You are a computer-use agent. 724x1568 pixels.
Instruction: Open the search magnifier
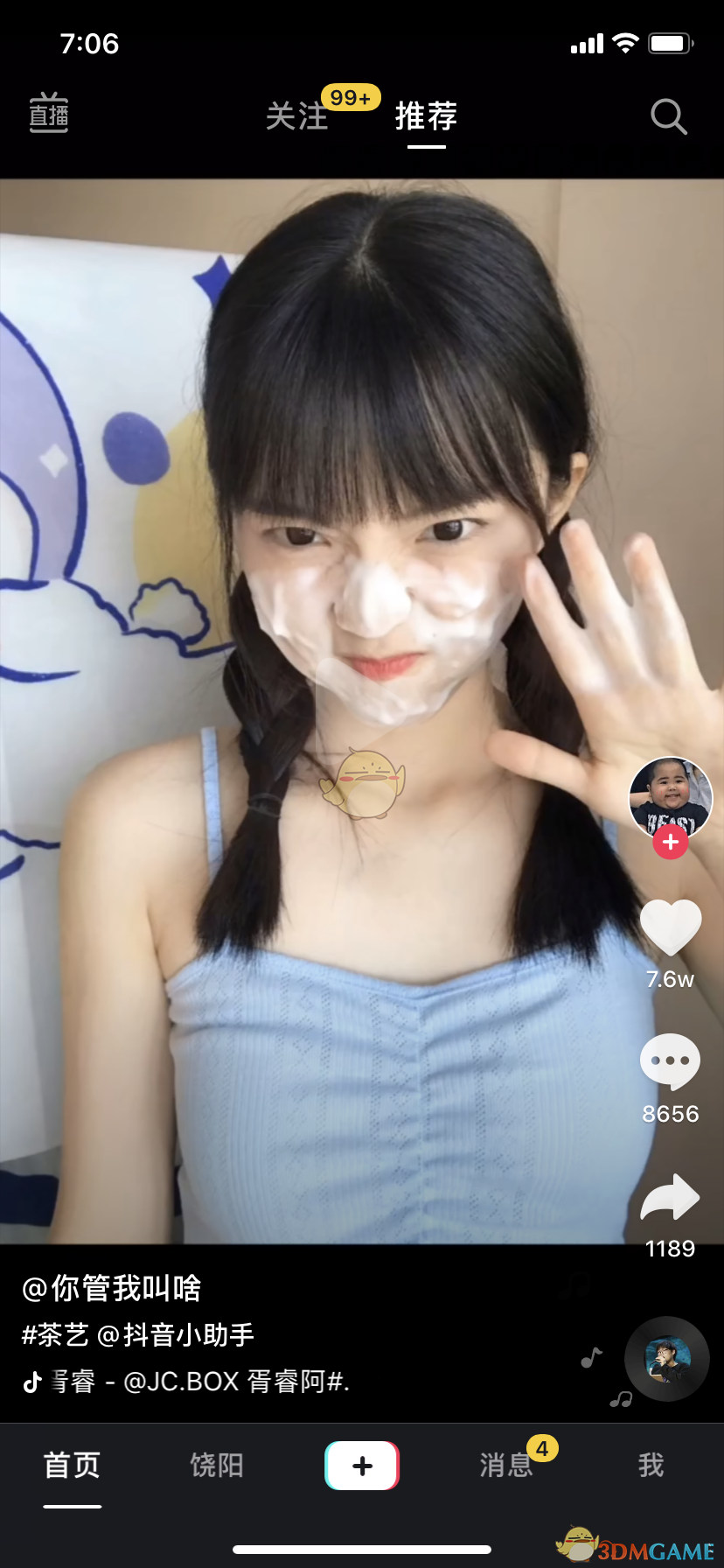tap(669, 116)
